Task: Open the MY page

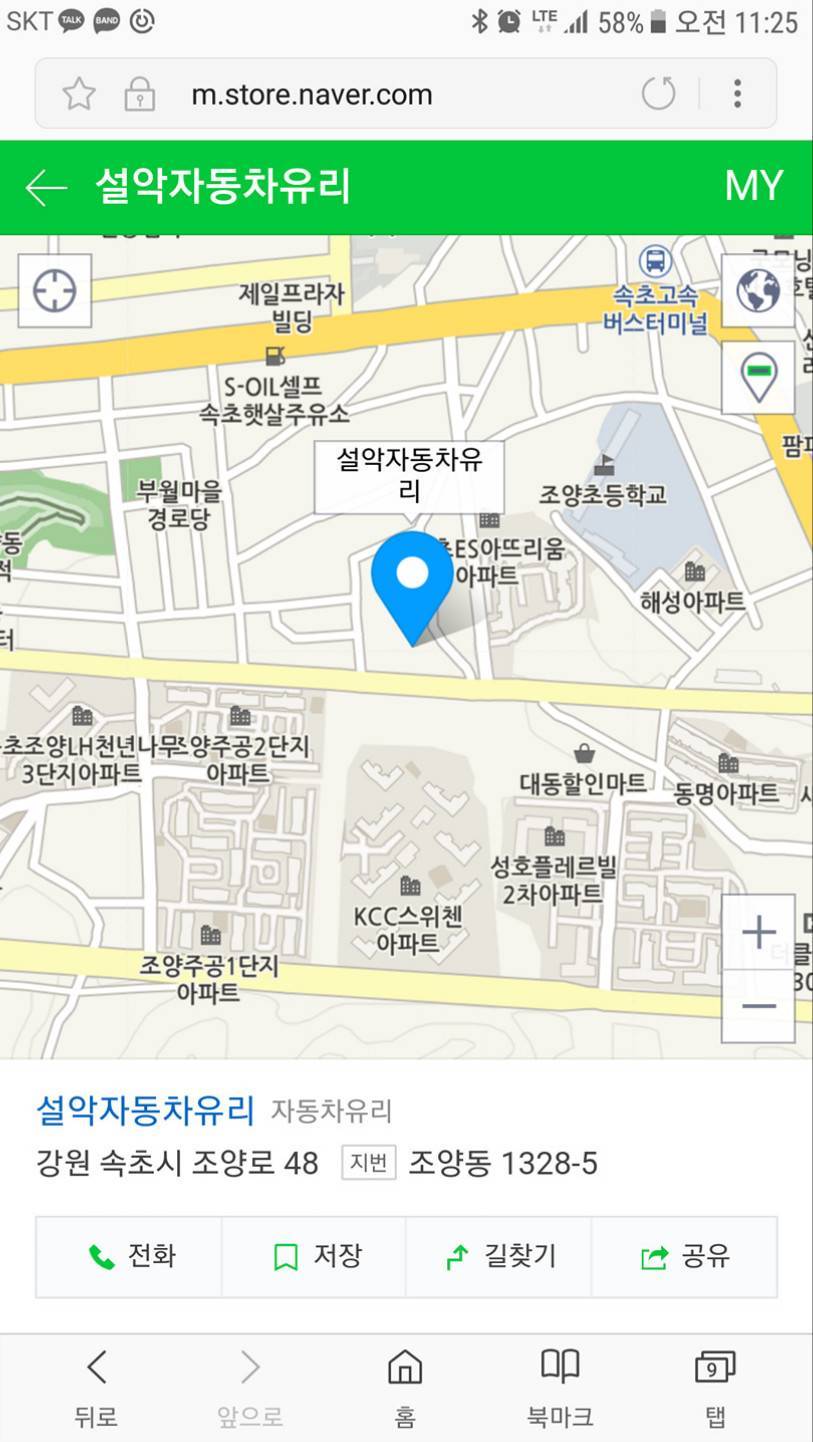Action: [753, 186]
